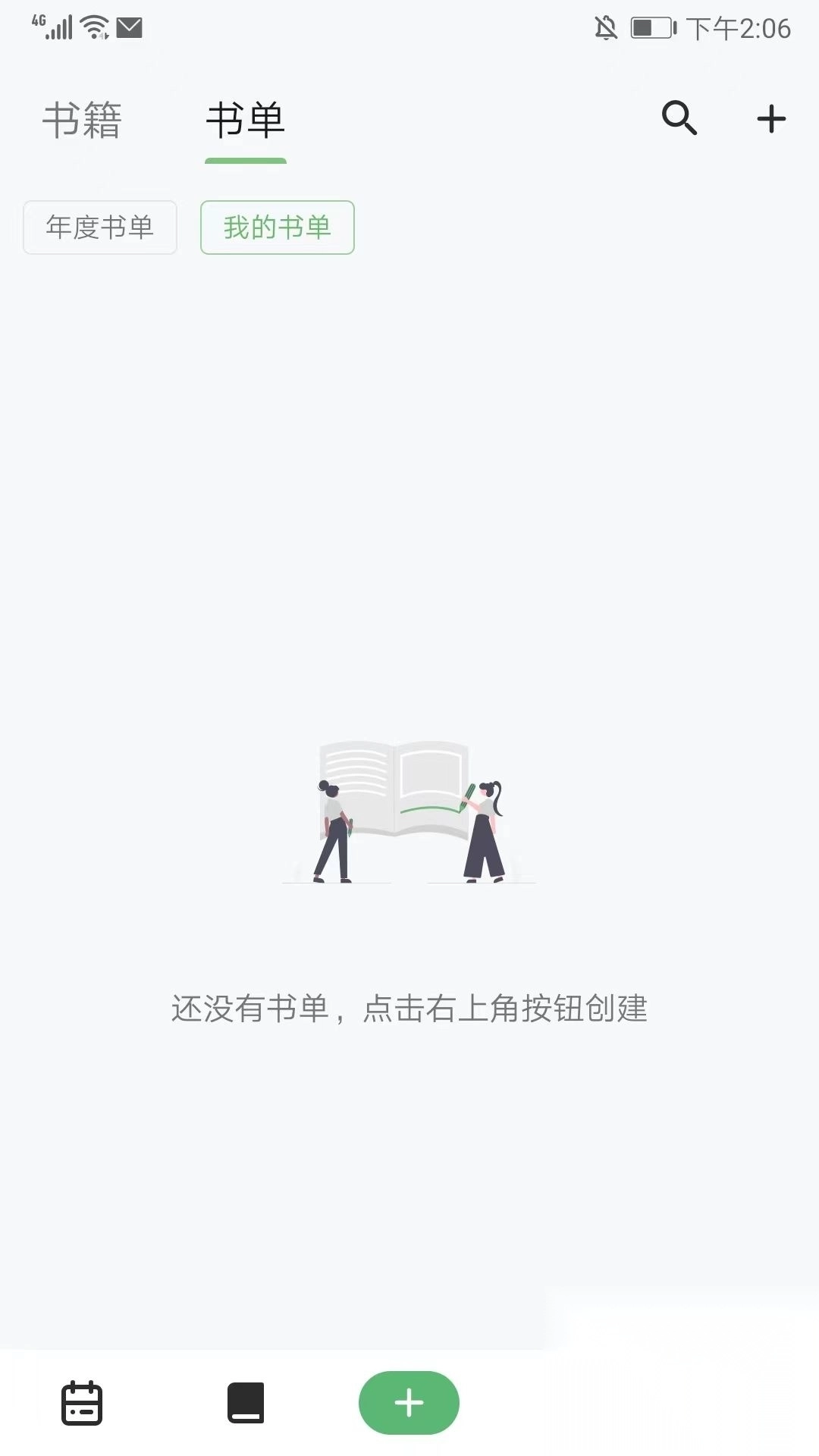The height and width of the screenshot is (1456, 819).
Task: Open the calendar tab in bottom bar
Action: 82,1403
